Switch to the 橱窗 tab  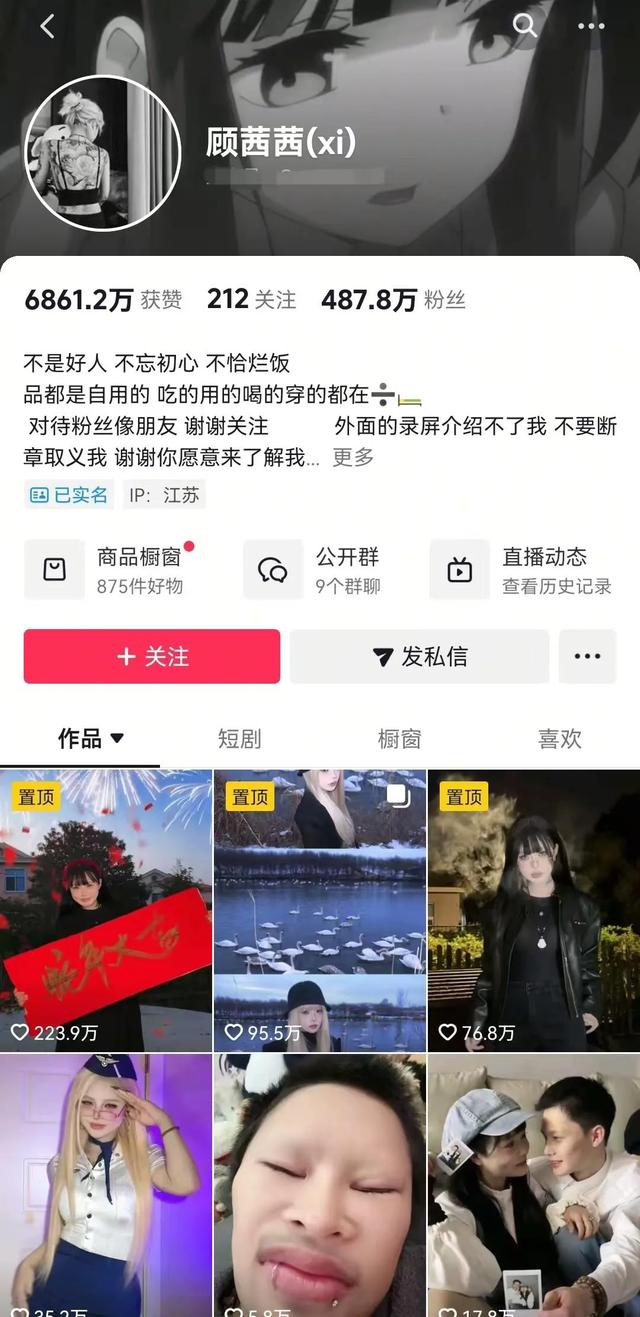point(399,739)
